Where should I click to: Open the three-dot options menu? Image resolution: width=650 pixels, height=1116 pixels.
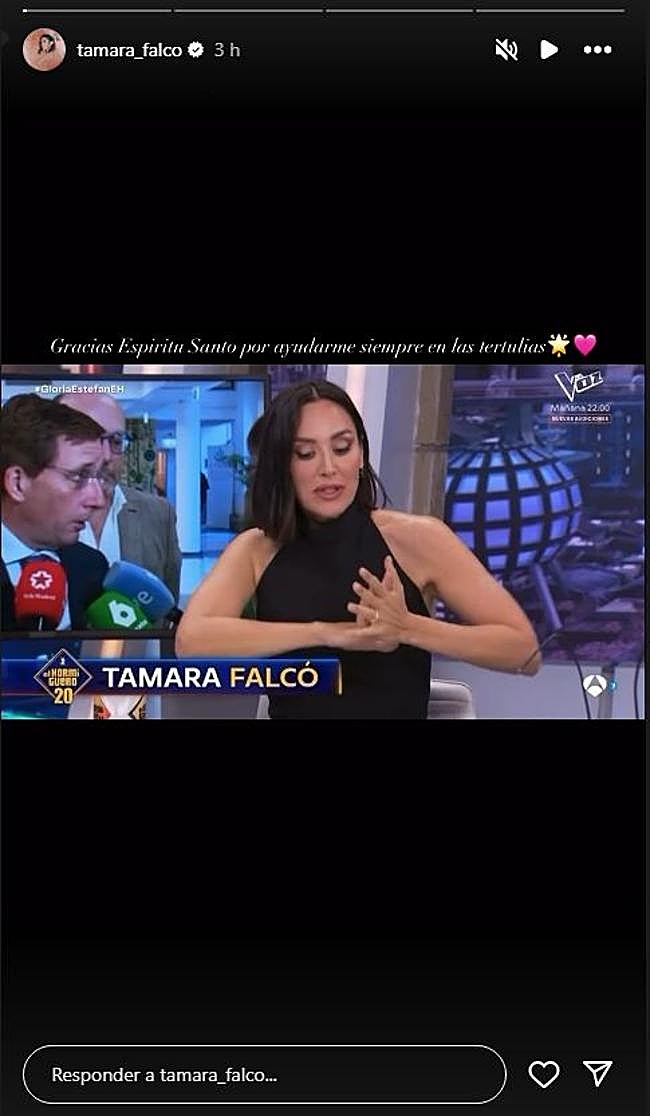597,49
